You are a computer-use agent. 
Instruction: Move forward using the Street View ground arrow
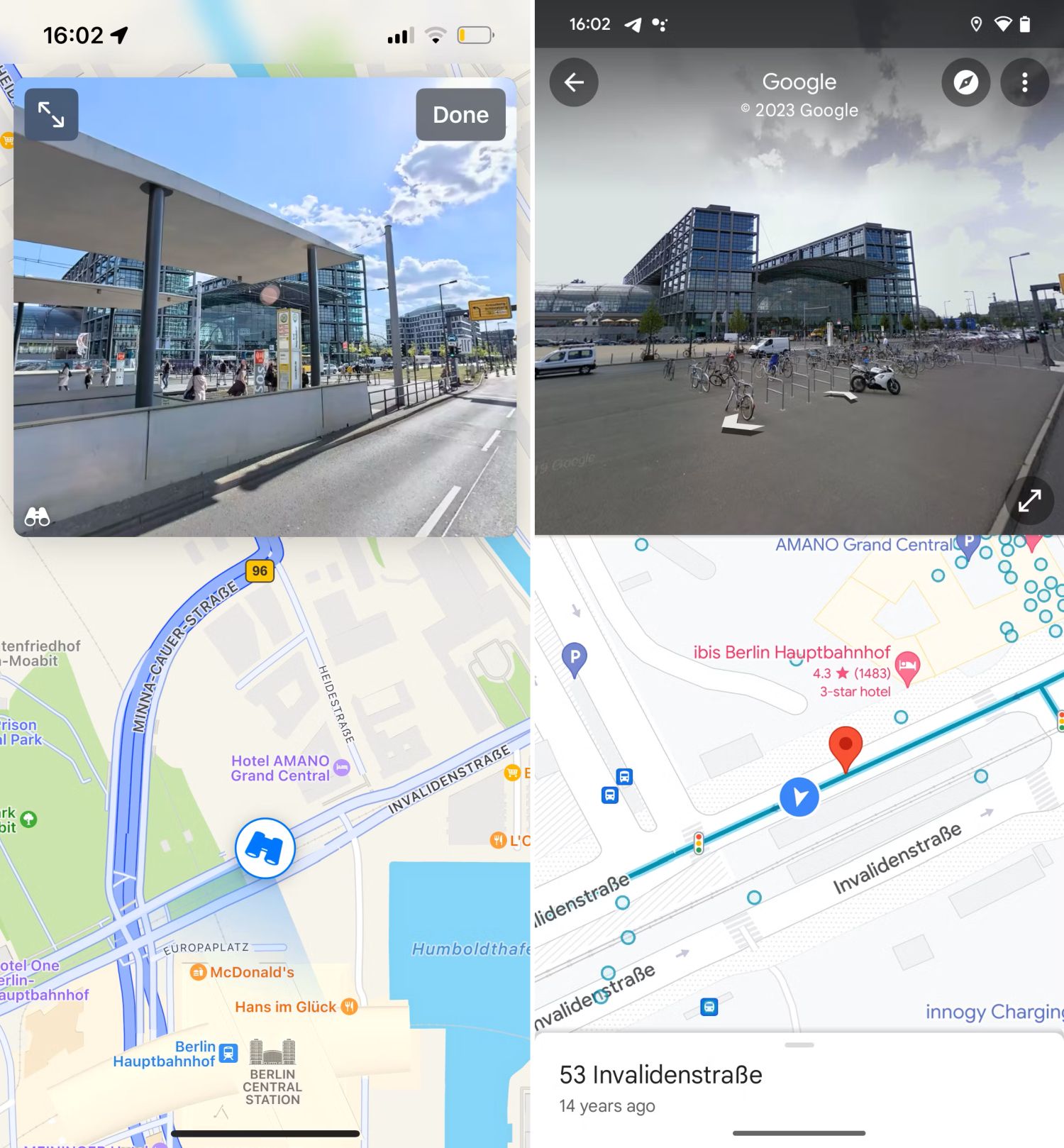click(x=741, y=424)
